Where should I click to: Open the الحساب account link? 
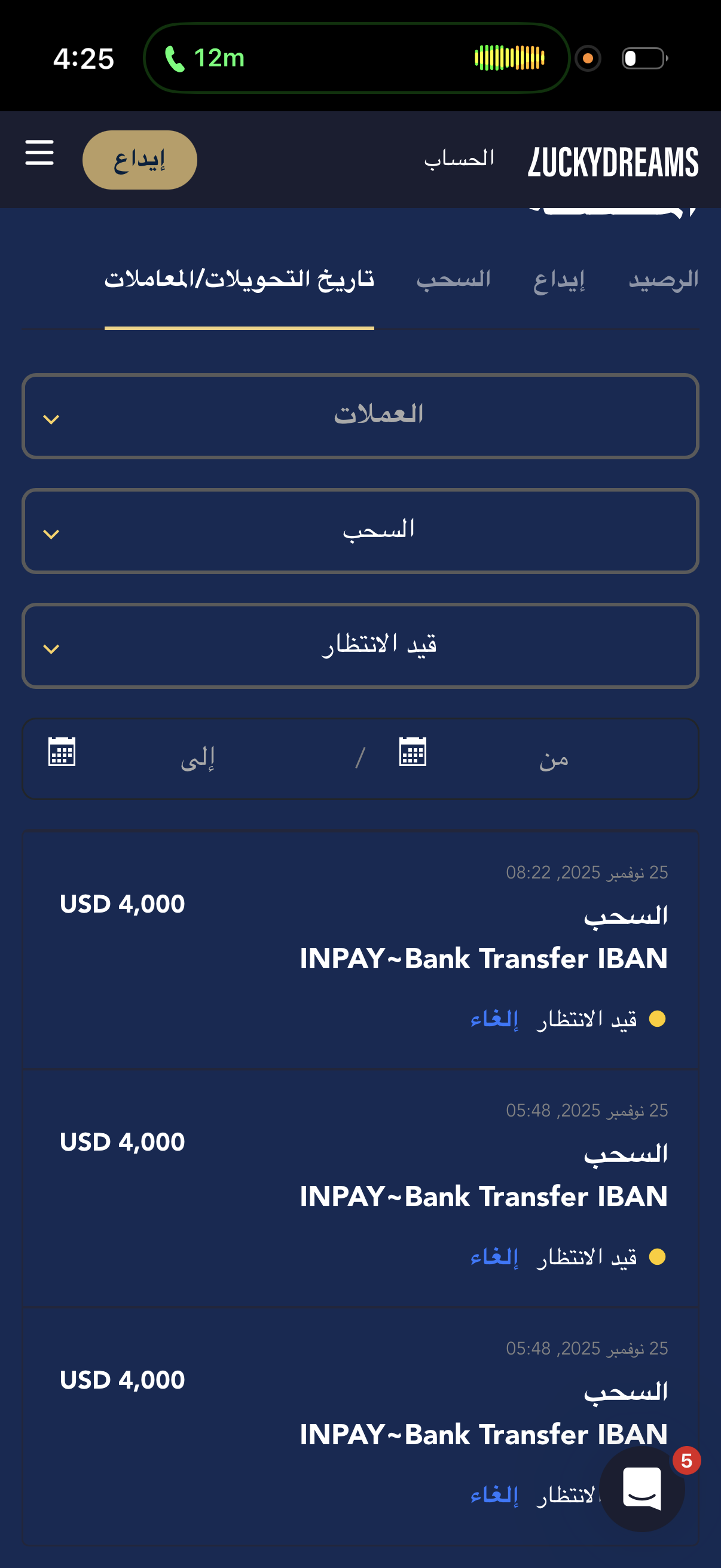pos(459,159)
